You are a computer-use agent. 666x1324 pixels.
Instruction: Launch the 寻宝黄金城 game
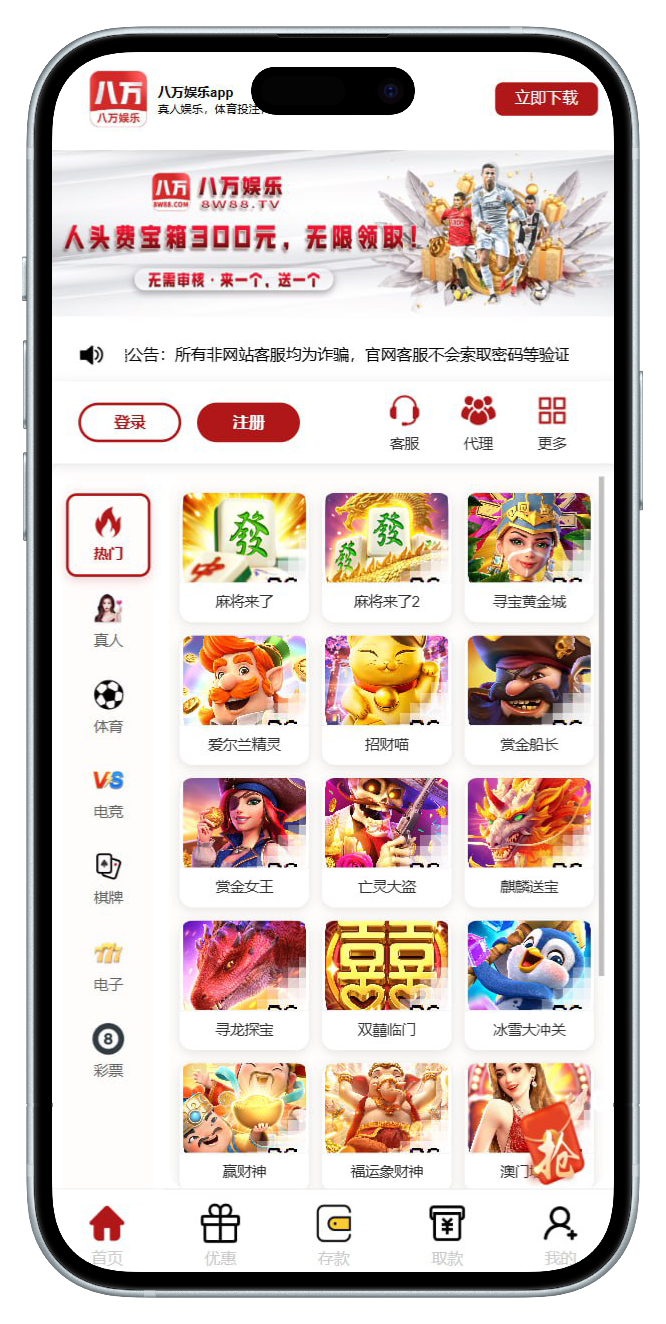pyautogui.click(x=529, y=556)
